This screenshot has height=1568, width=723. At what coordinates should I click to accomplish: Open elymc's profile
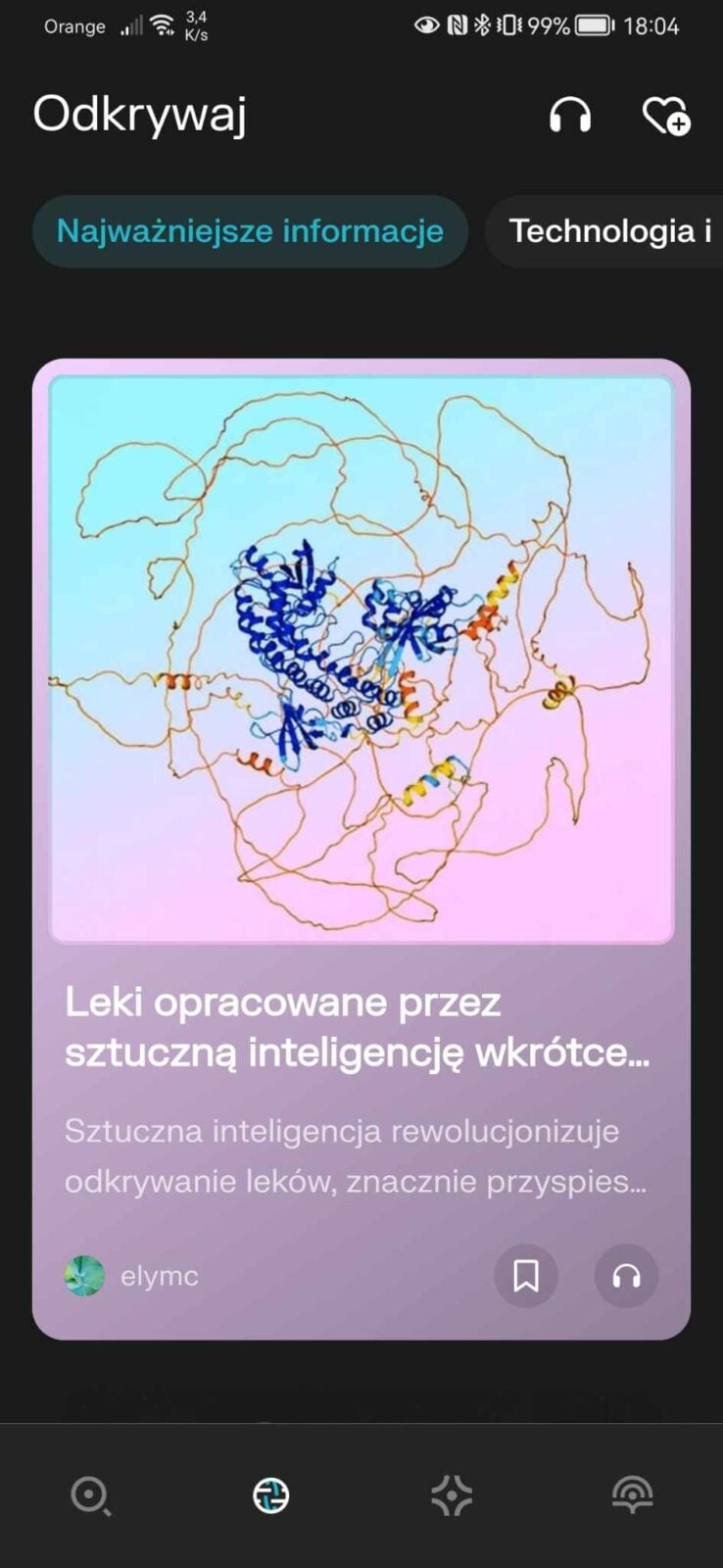point(132,1276)
